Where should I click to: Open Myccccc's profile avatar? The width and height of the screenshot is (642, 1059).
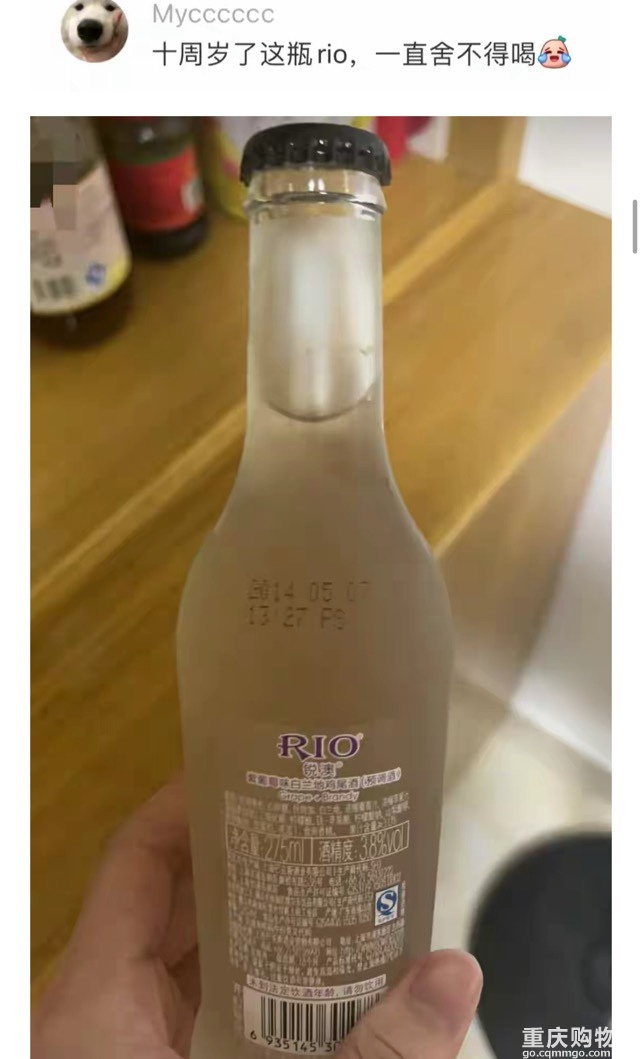(94, 30)
